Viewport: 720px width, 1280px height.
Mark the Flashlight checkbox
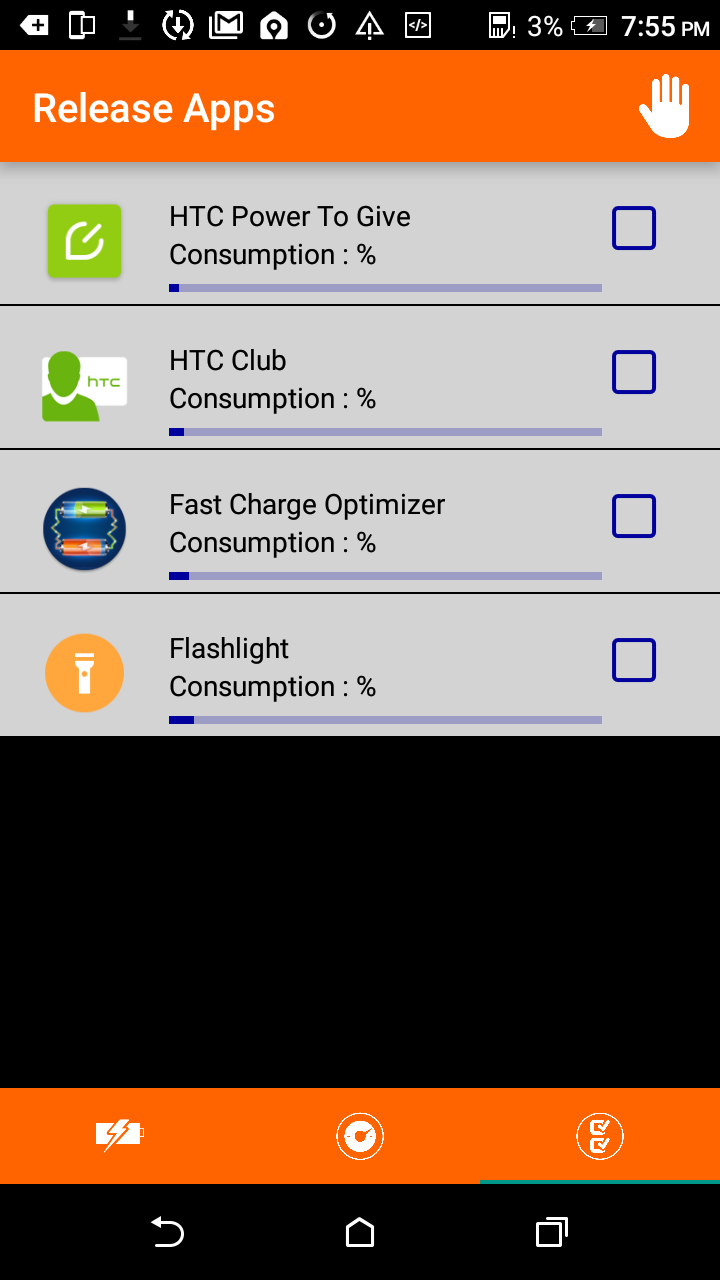click(x=633, y=660)
